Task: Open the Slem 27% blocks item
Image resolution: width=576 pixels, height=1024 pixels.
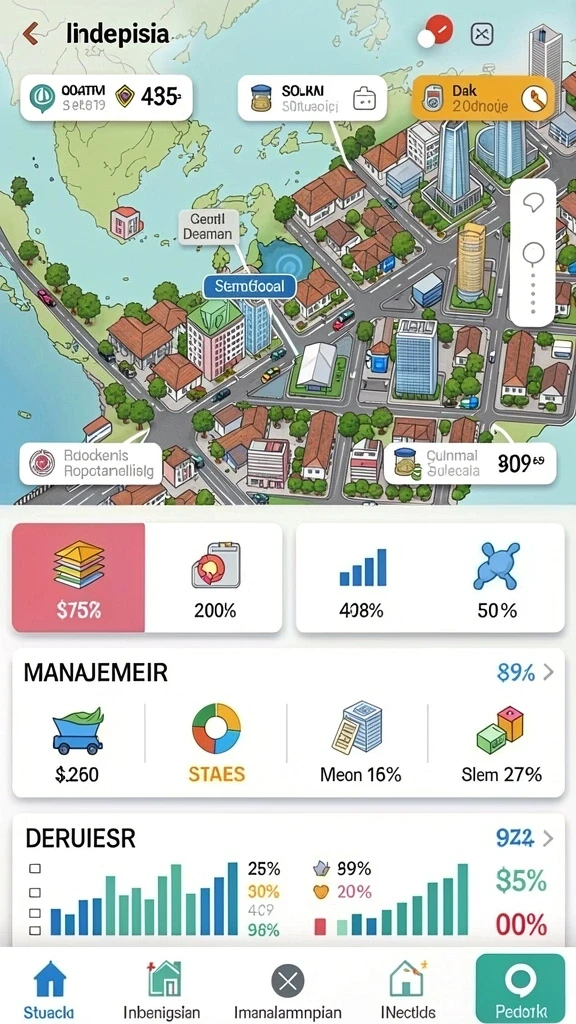Action: click(x=501, y=745)
